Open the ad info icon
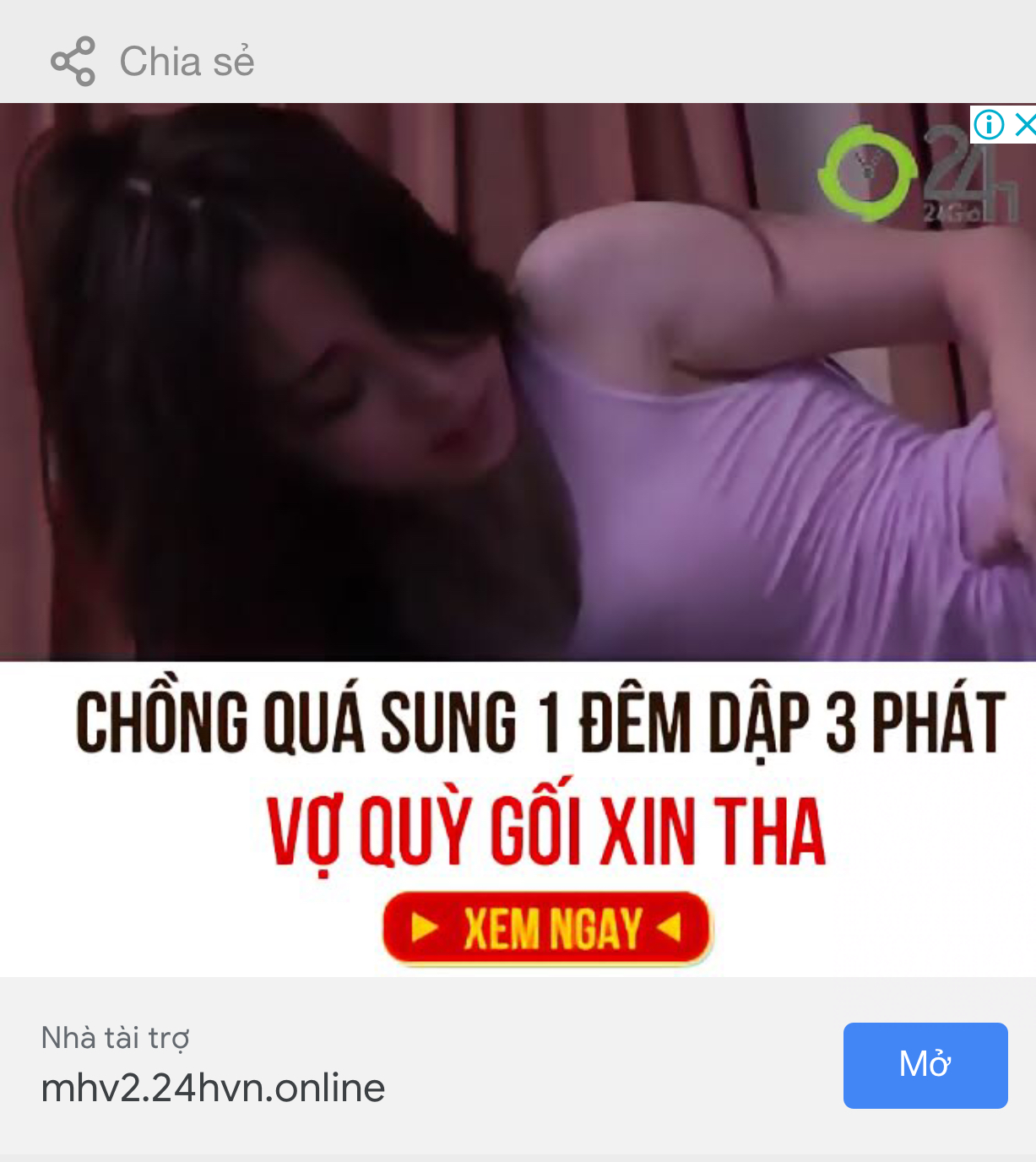 988,125
